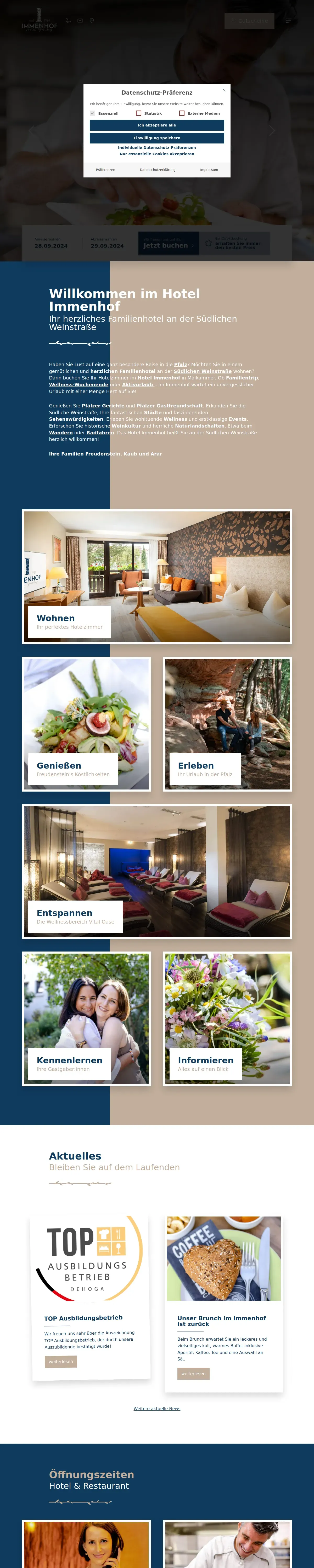
Task: Open the Genießen tile
Action: (x=86, y=724)
